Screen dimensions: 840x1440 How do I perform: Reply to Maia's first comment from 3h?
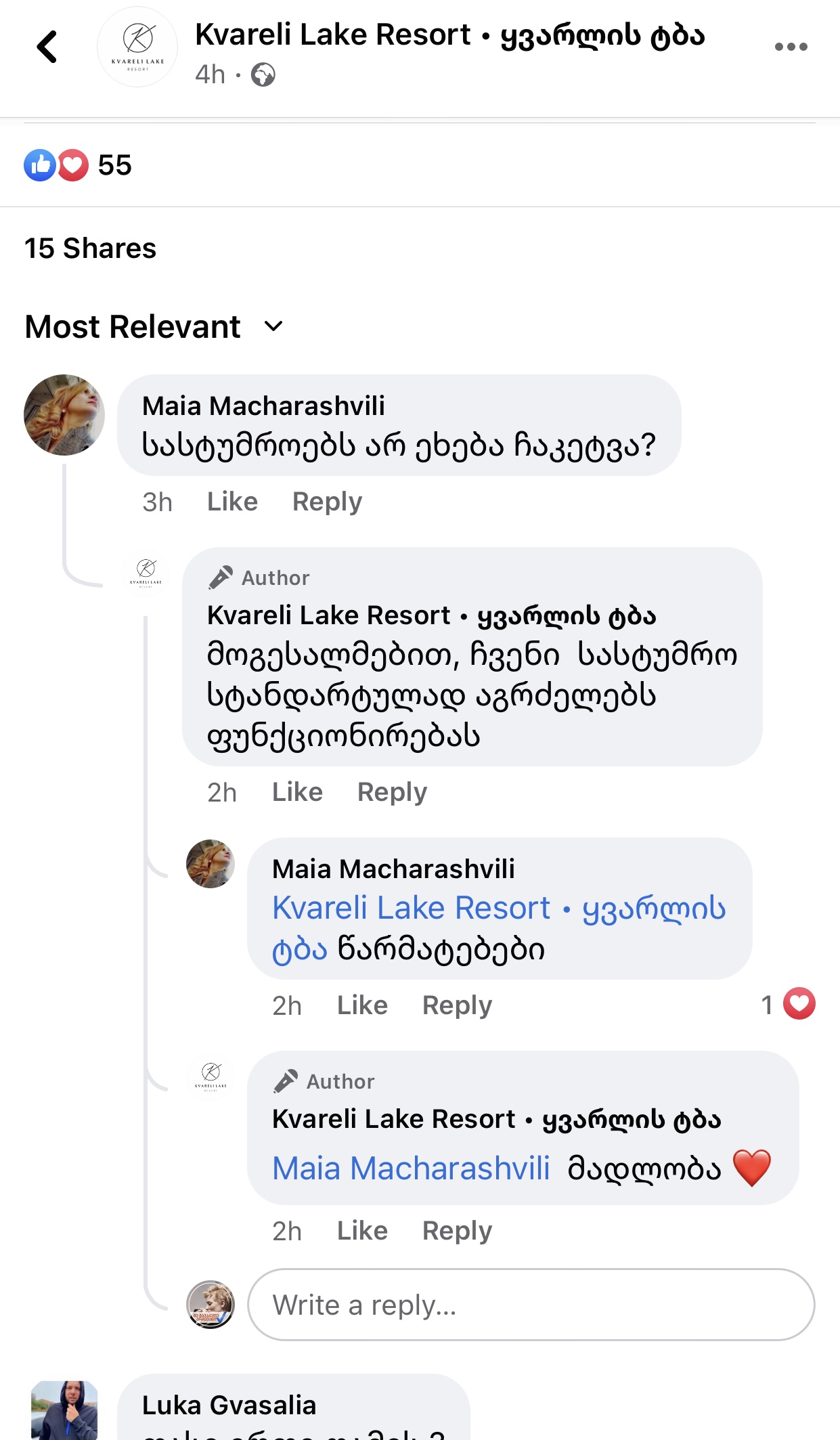coord(327,502)
